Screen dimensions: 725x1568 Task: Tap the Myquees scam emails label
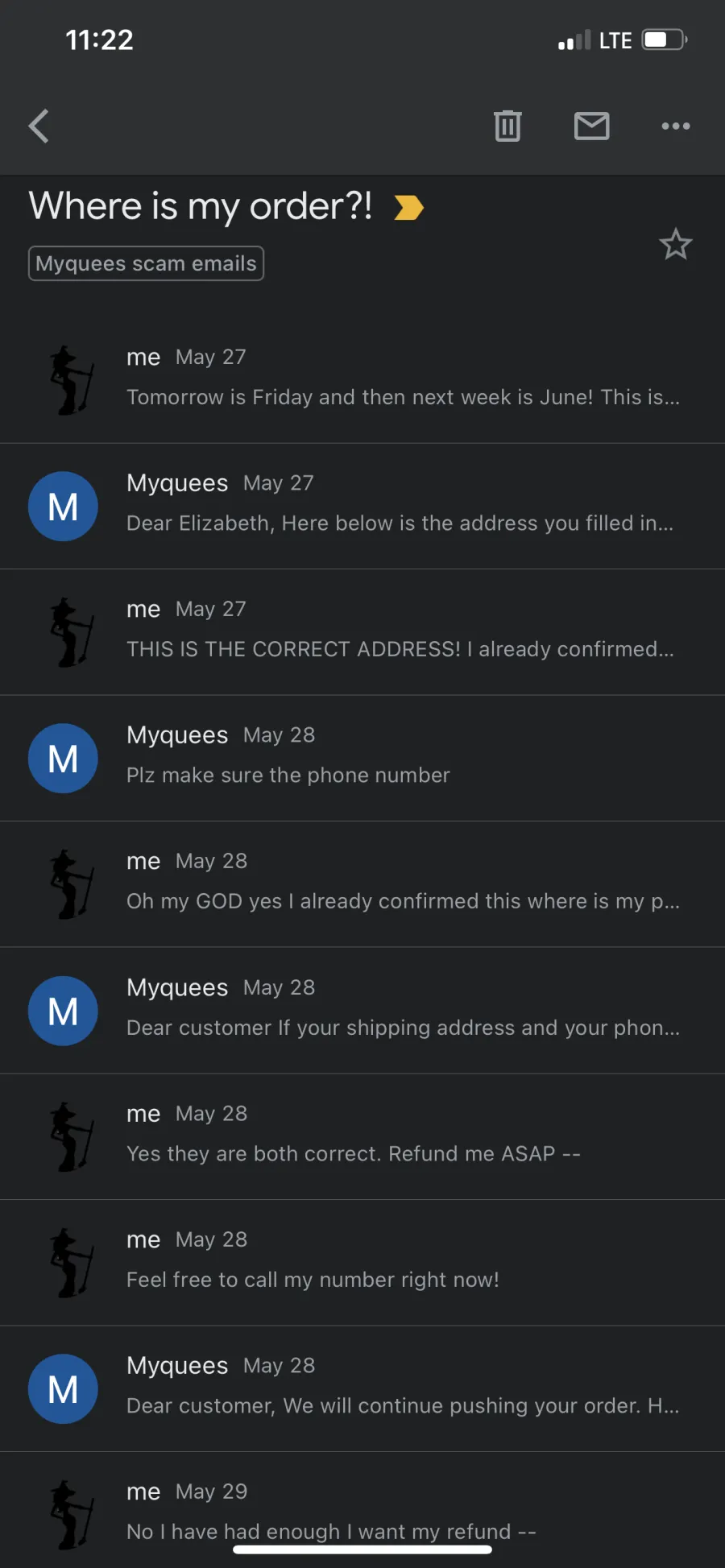pos(146,263)
